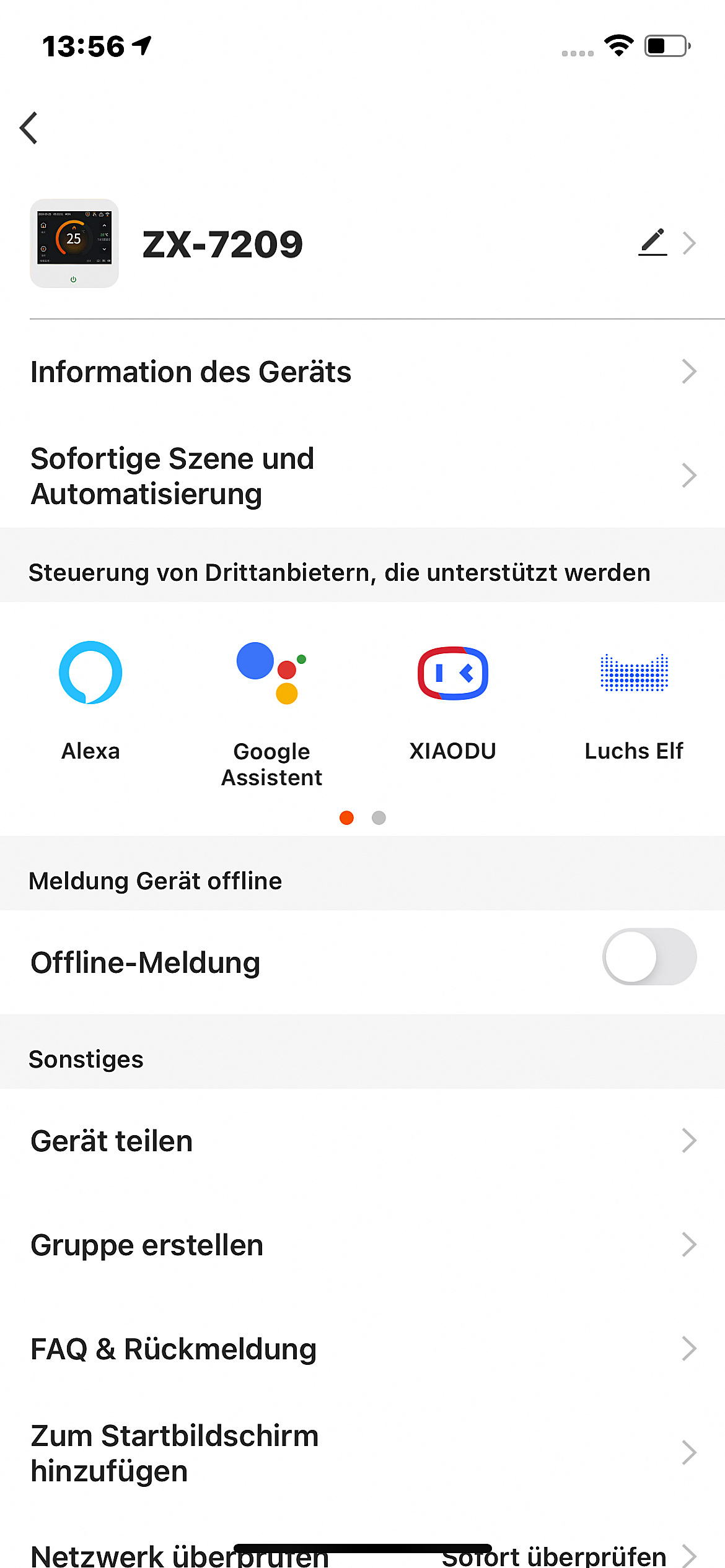725x1568 pixels.
Task: Open Gerät teilen
Action: point(362,1141)
